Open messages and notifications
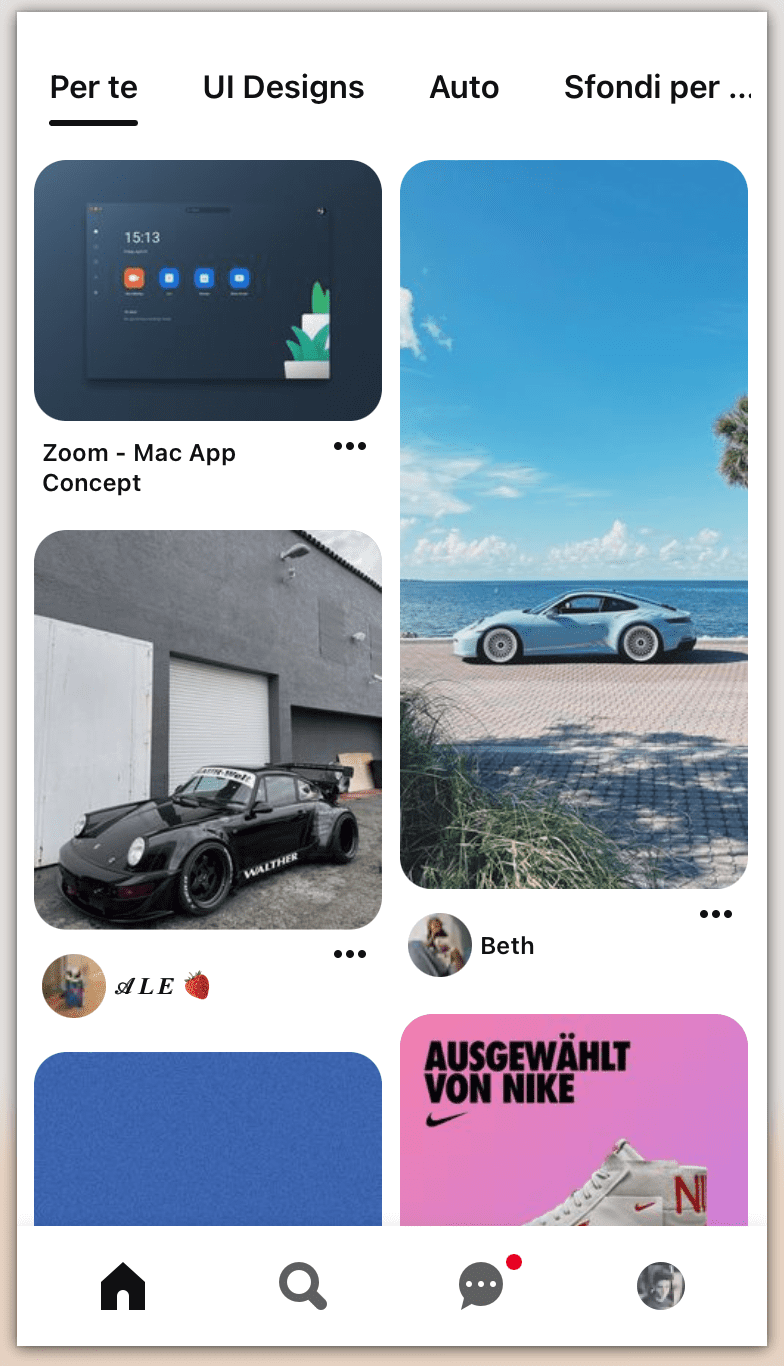 click(x=481, y=1286)
